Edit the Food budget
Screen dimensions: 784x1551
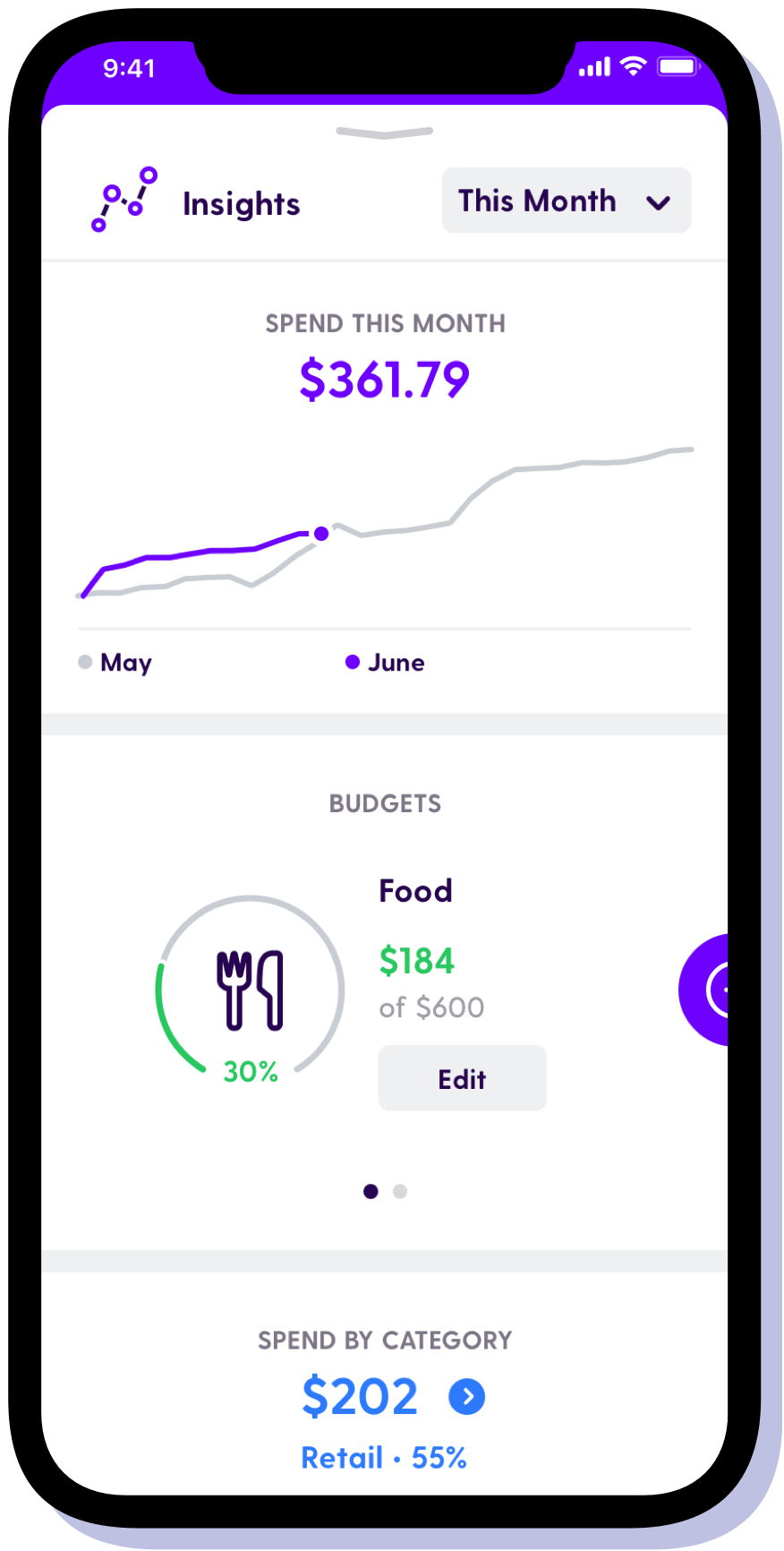tap(462, 1078)
